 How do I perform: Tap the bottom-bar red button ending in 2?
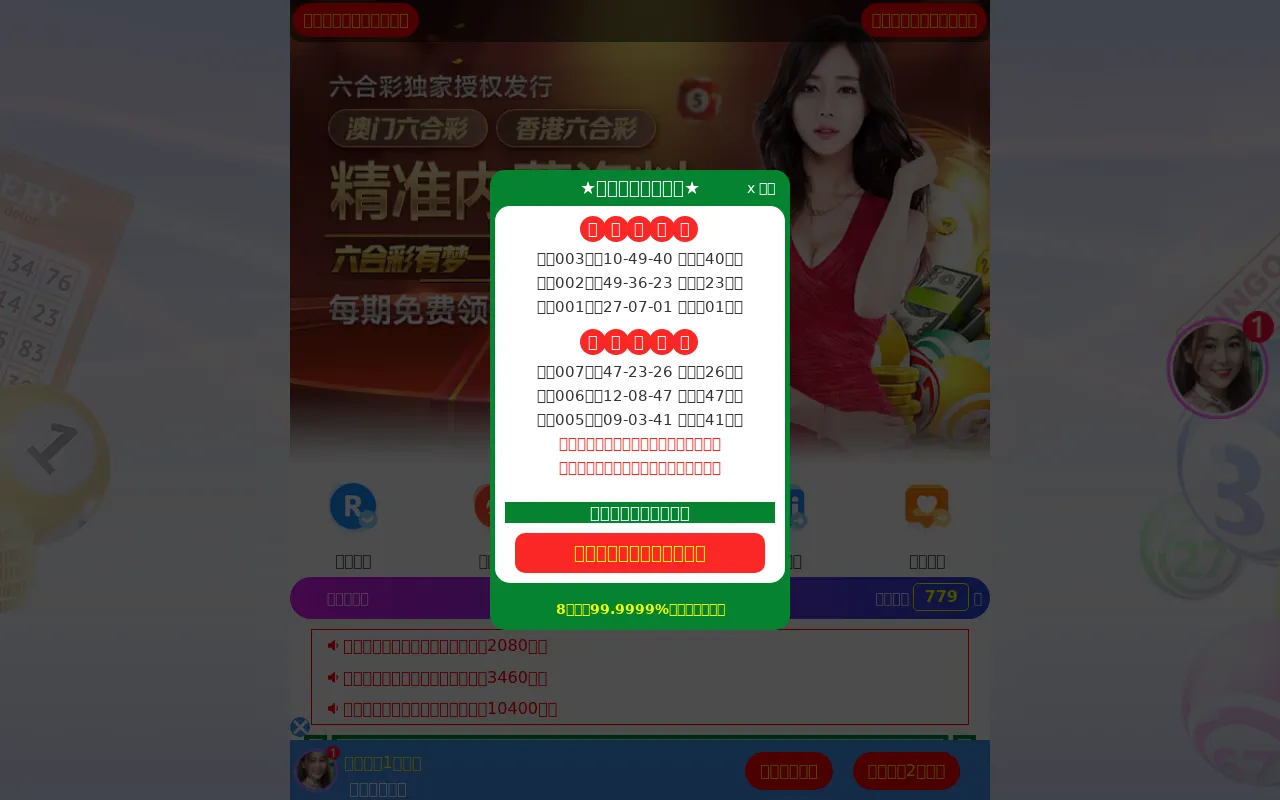[906, 771]
